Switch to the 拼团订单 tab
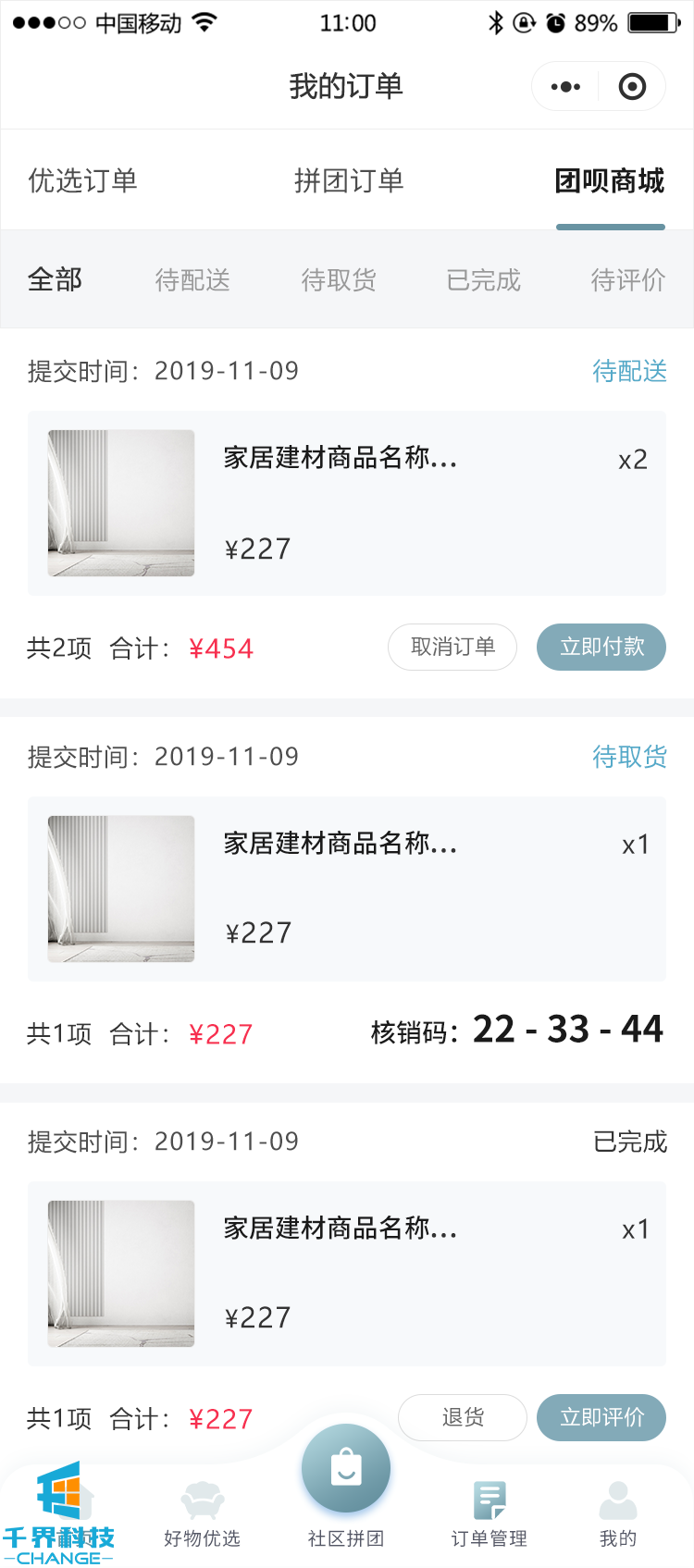 coord(348,180)
